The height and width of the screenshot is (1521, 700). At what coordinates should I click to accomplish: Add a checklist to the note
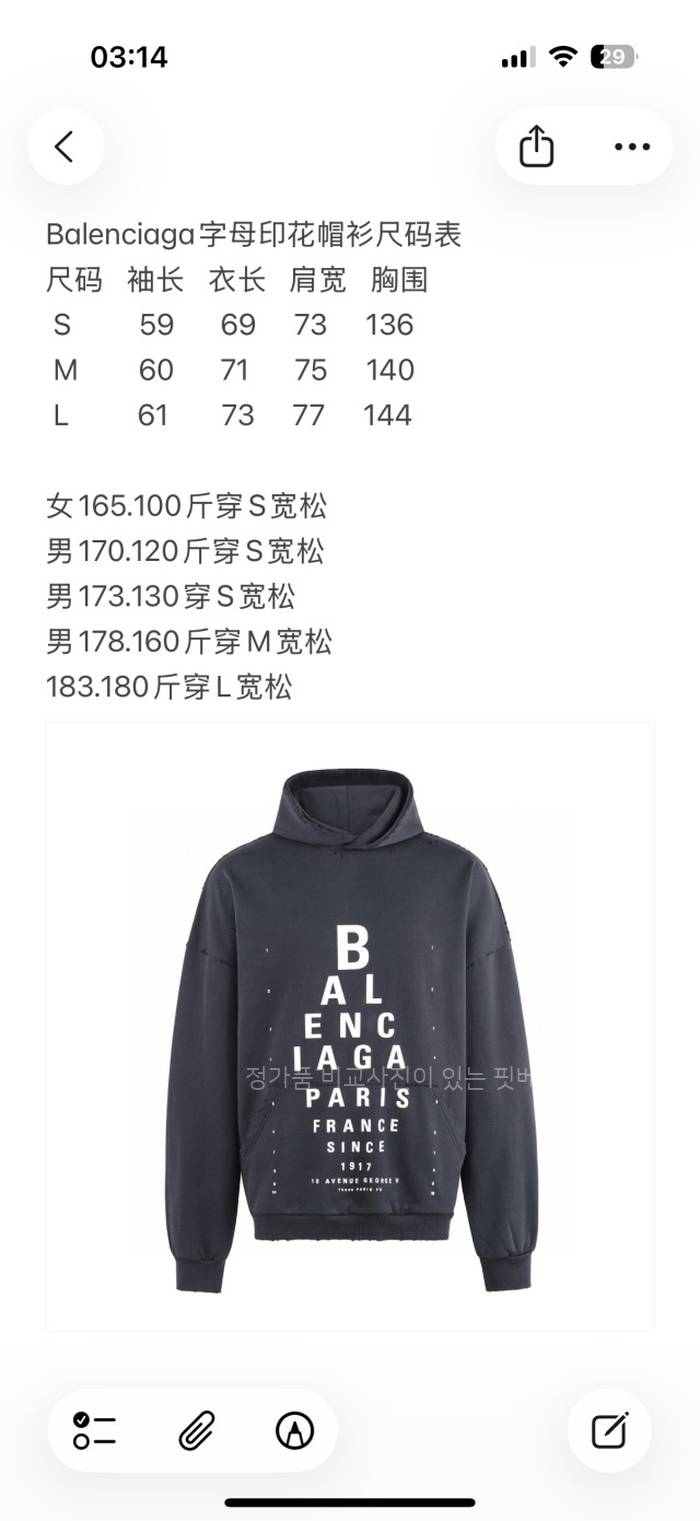95,1431
